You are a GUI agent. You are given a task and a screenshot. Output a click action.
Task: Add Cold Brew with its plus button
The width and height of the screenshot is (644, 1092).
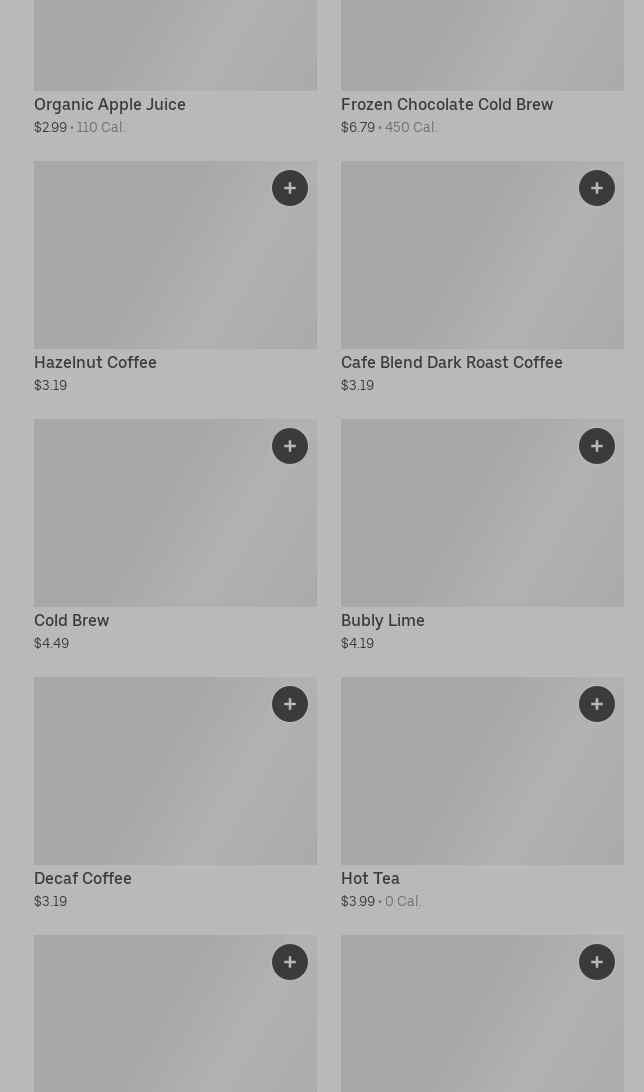pos(290,446)
